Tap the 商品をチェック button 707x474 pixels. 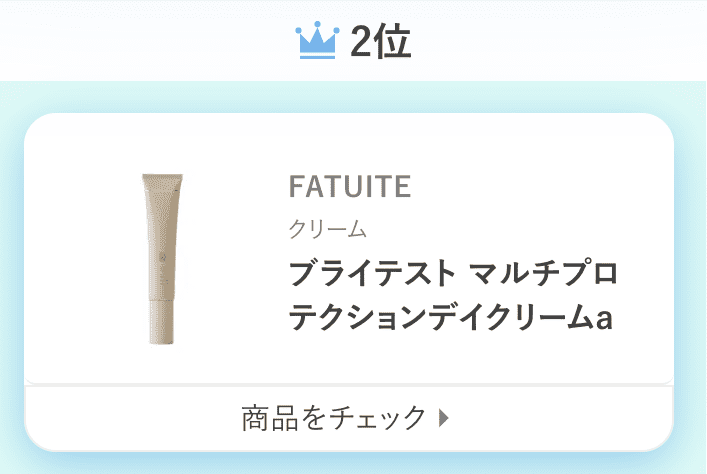347,417
